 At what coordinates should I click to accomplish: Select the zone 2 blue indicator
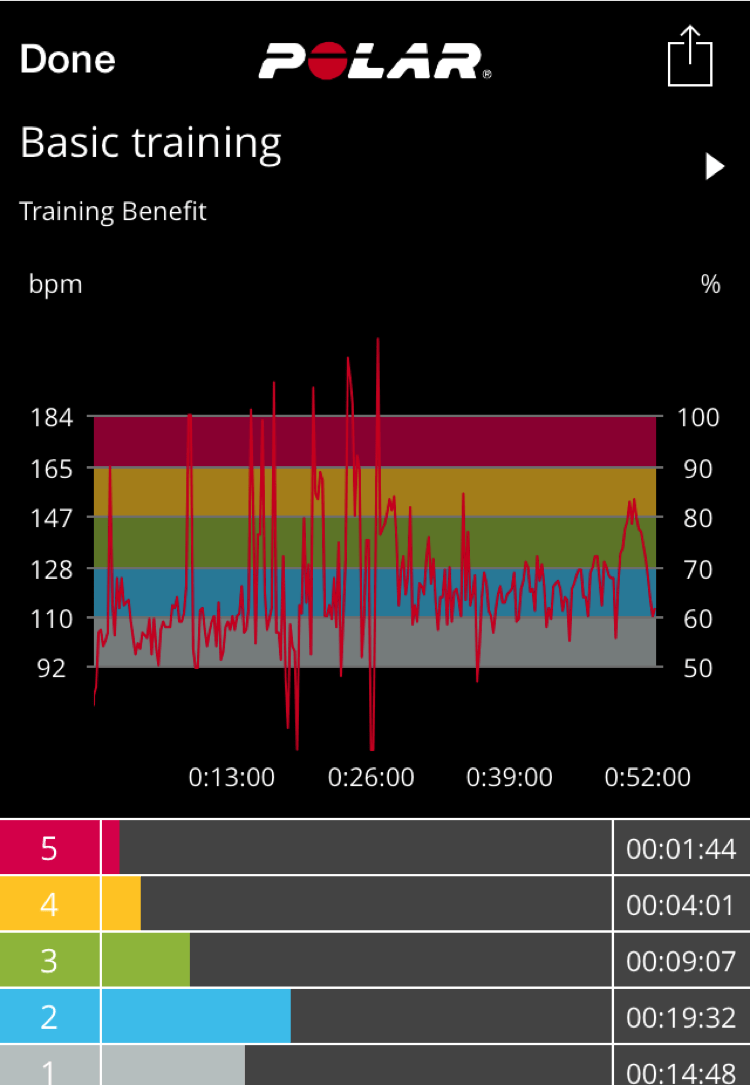[x=50, y=1016]
